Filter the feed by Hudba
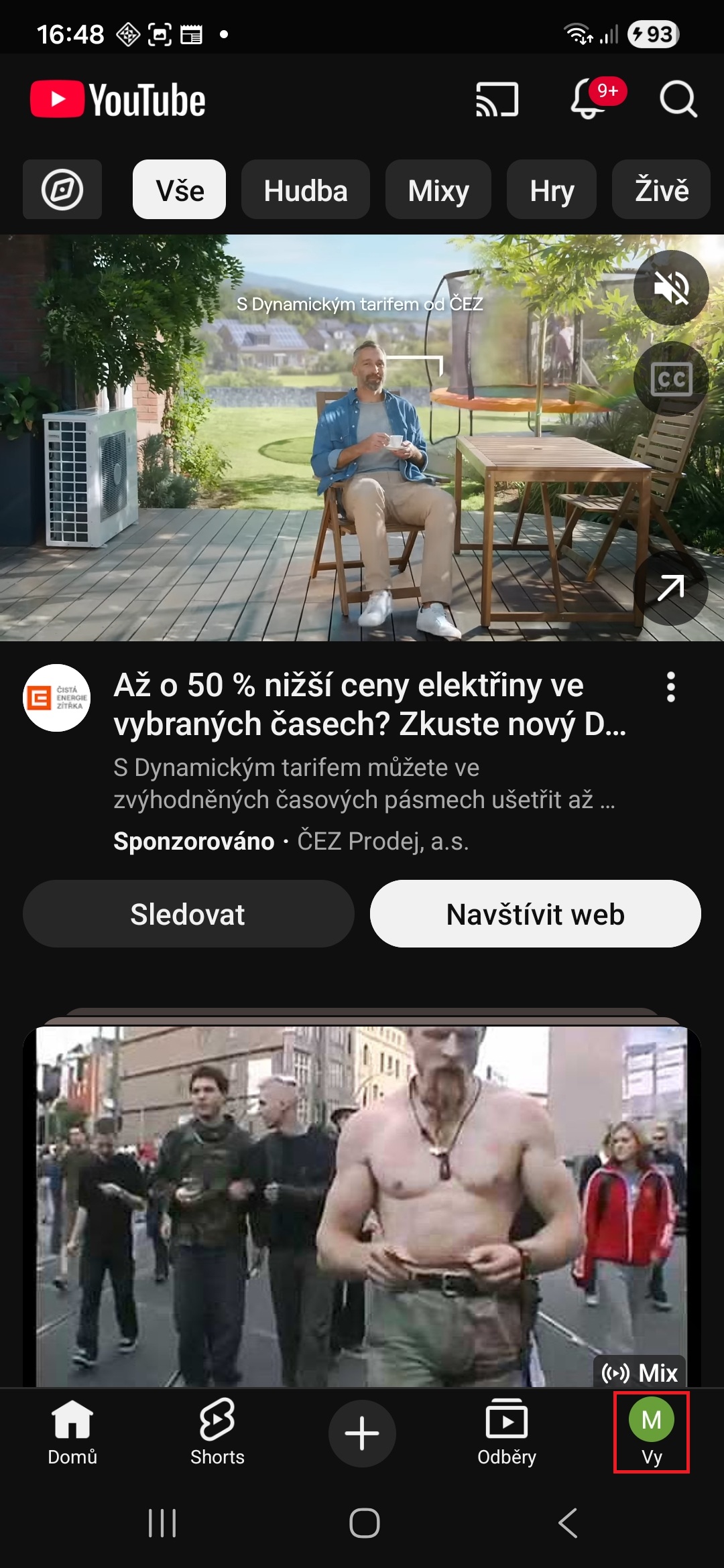This screenshot has height=1568, width=724. 305,190
